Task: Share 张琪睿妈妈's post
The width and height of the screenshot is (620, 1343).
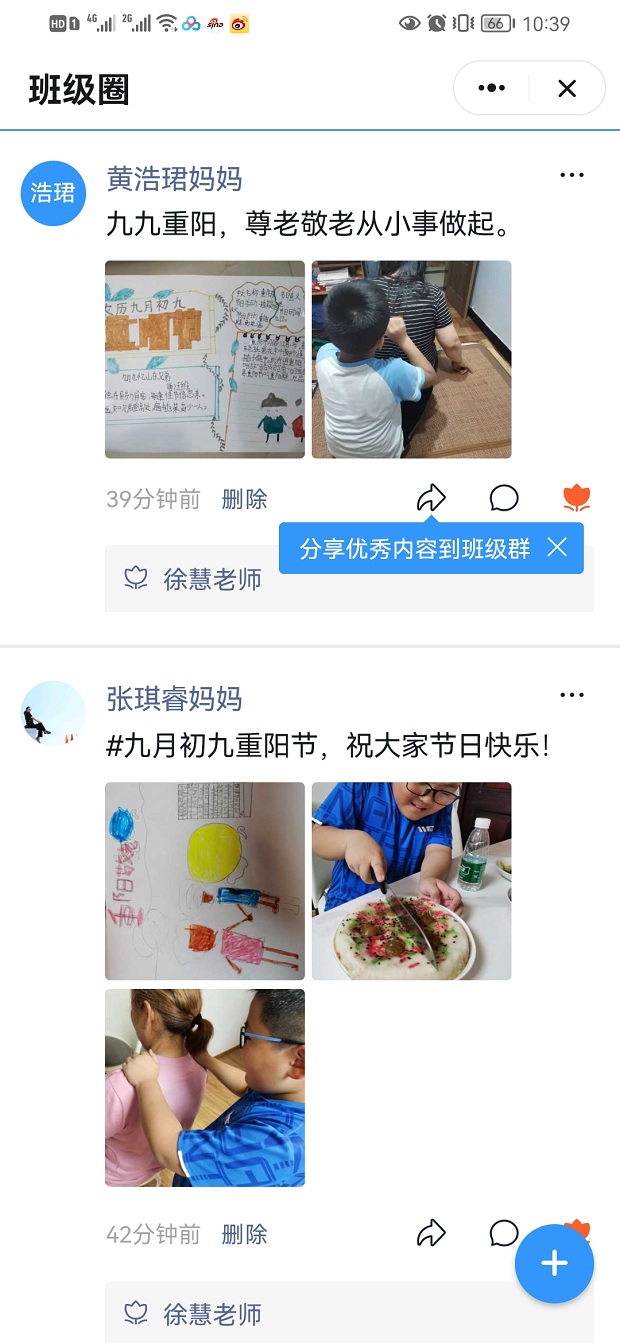Action: point(431,1233)
